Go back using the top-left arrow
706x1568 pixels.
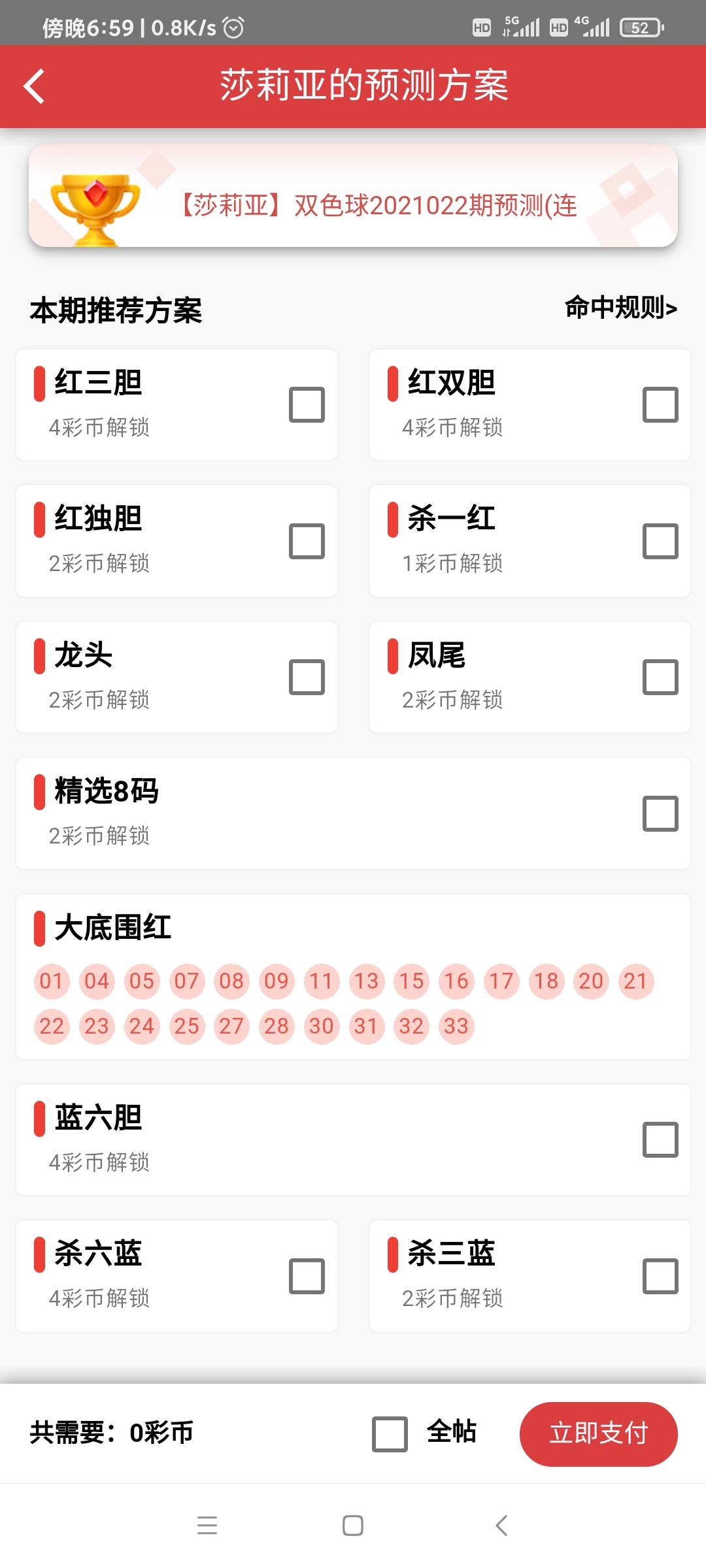[34, 86]
